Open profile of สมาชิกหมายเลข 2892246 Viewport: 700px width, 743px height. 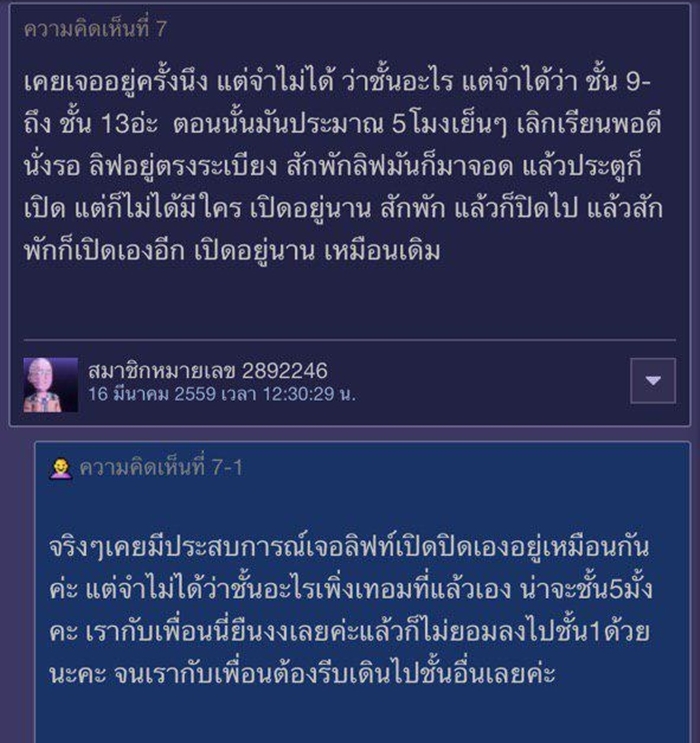[x=207, y=372]
